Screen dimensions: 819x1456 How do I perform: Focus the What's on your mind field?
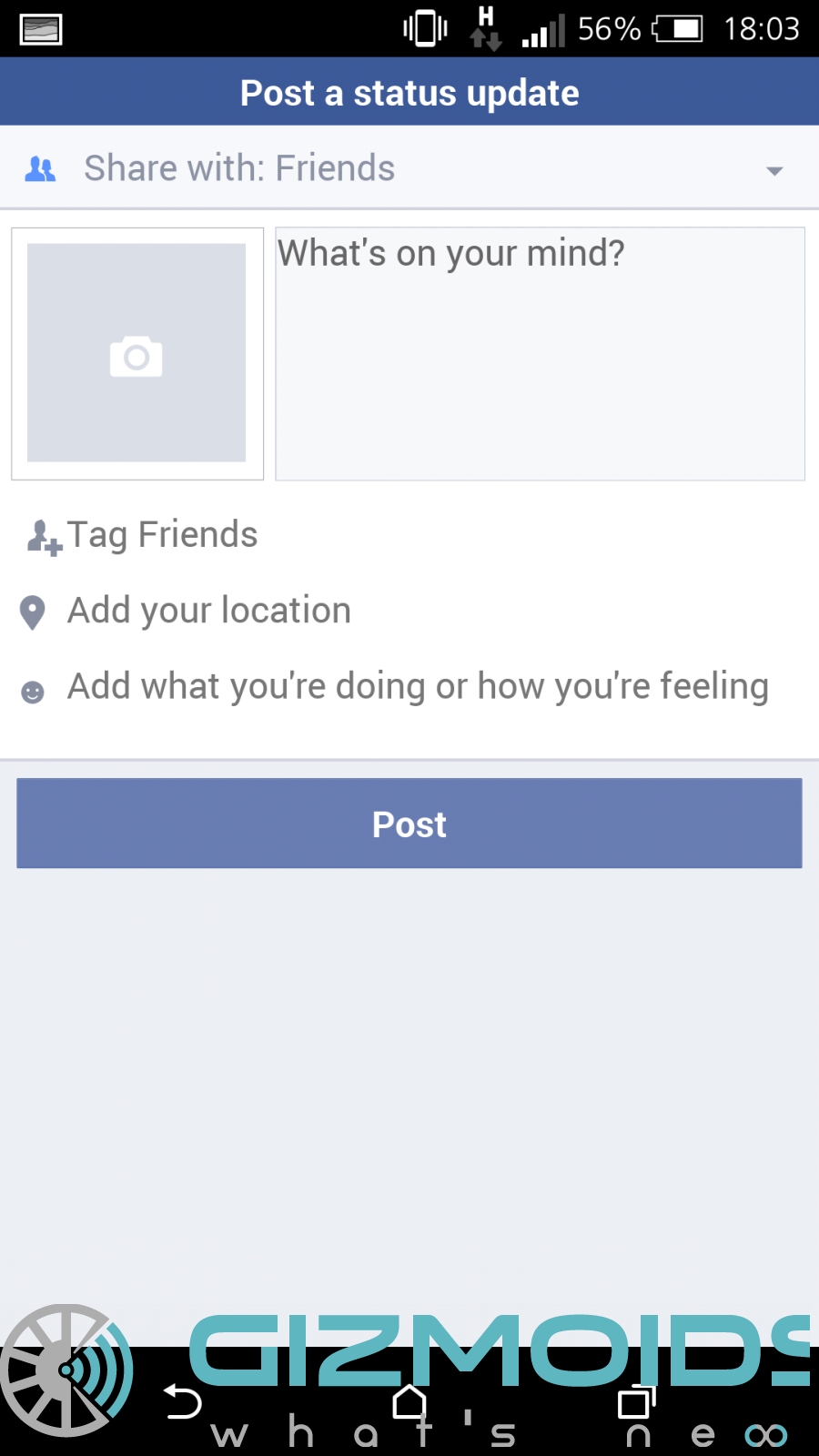click(540, 353)
